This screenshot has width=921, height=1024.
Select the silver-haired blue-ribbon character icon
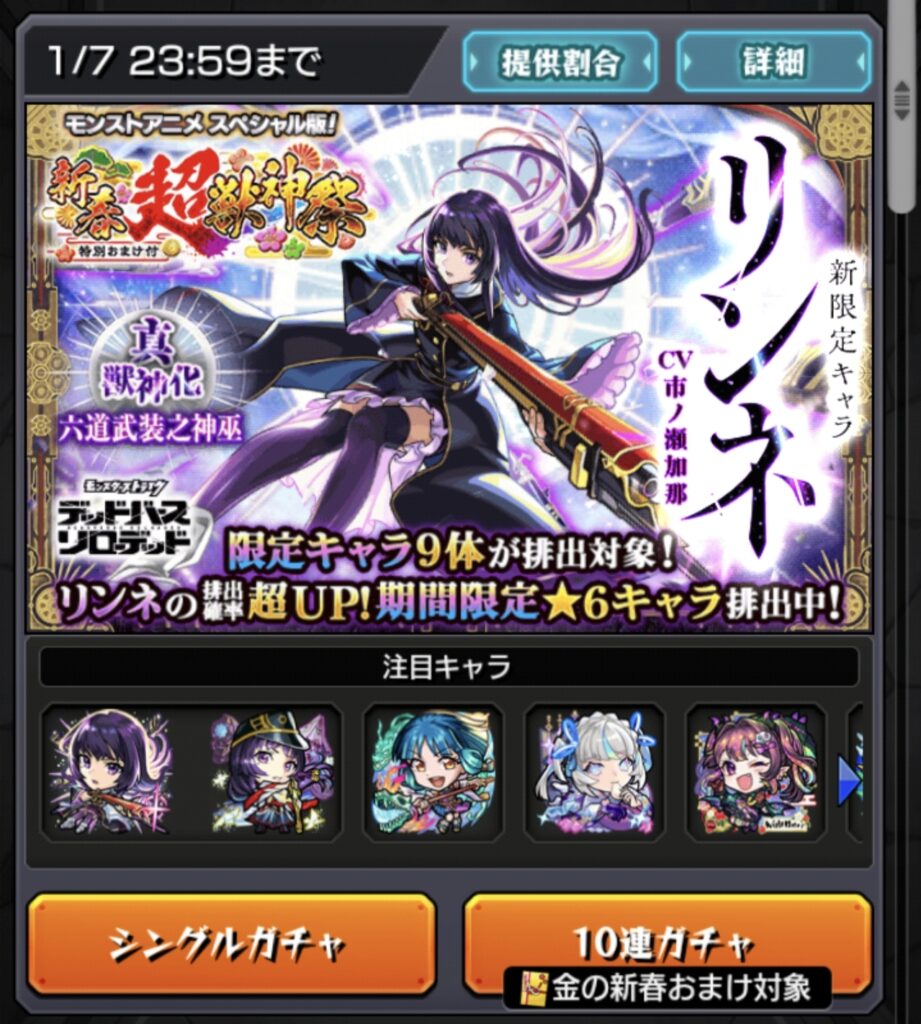[594, 773]
